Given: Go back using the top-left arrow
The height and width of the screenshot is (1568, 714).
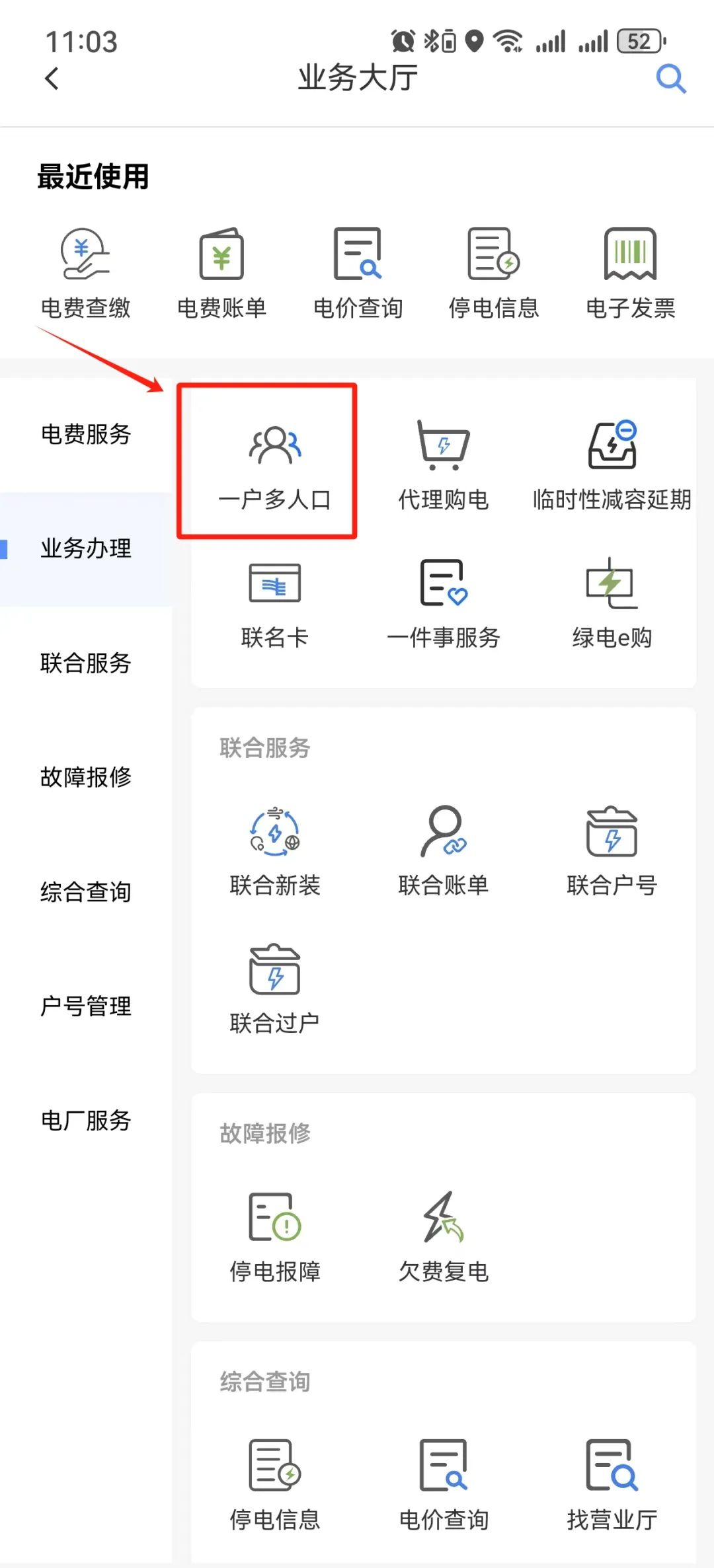Looking at the screenshot, I should [52, 79].
